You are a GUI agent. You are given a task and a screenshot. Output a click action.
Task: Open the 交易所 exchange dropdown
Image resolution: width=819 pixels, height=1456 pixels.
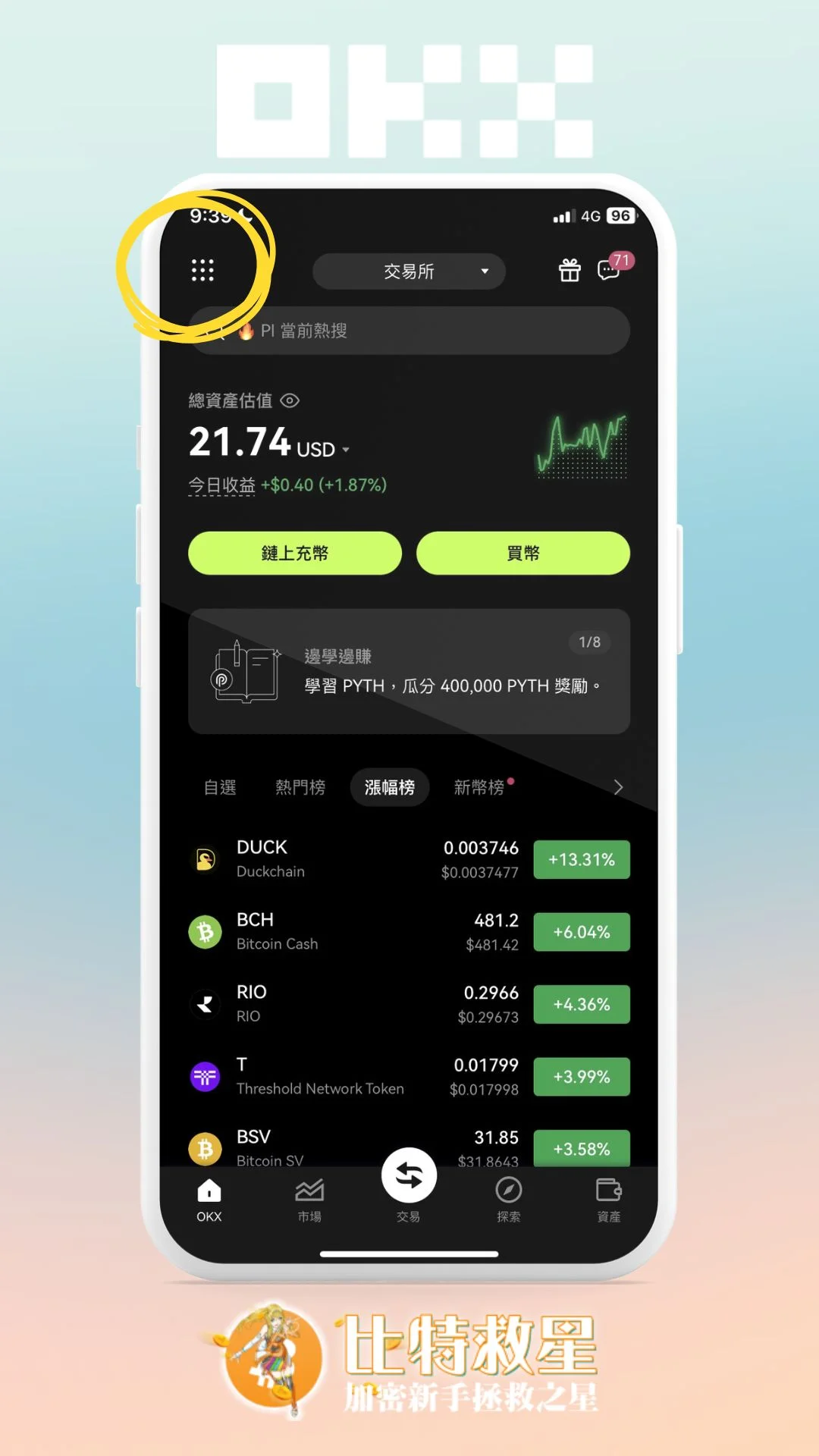[409, 271]
